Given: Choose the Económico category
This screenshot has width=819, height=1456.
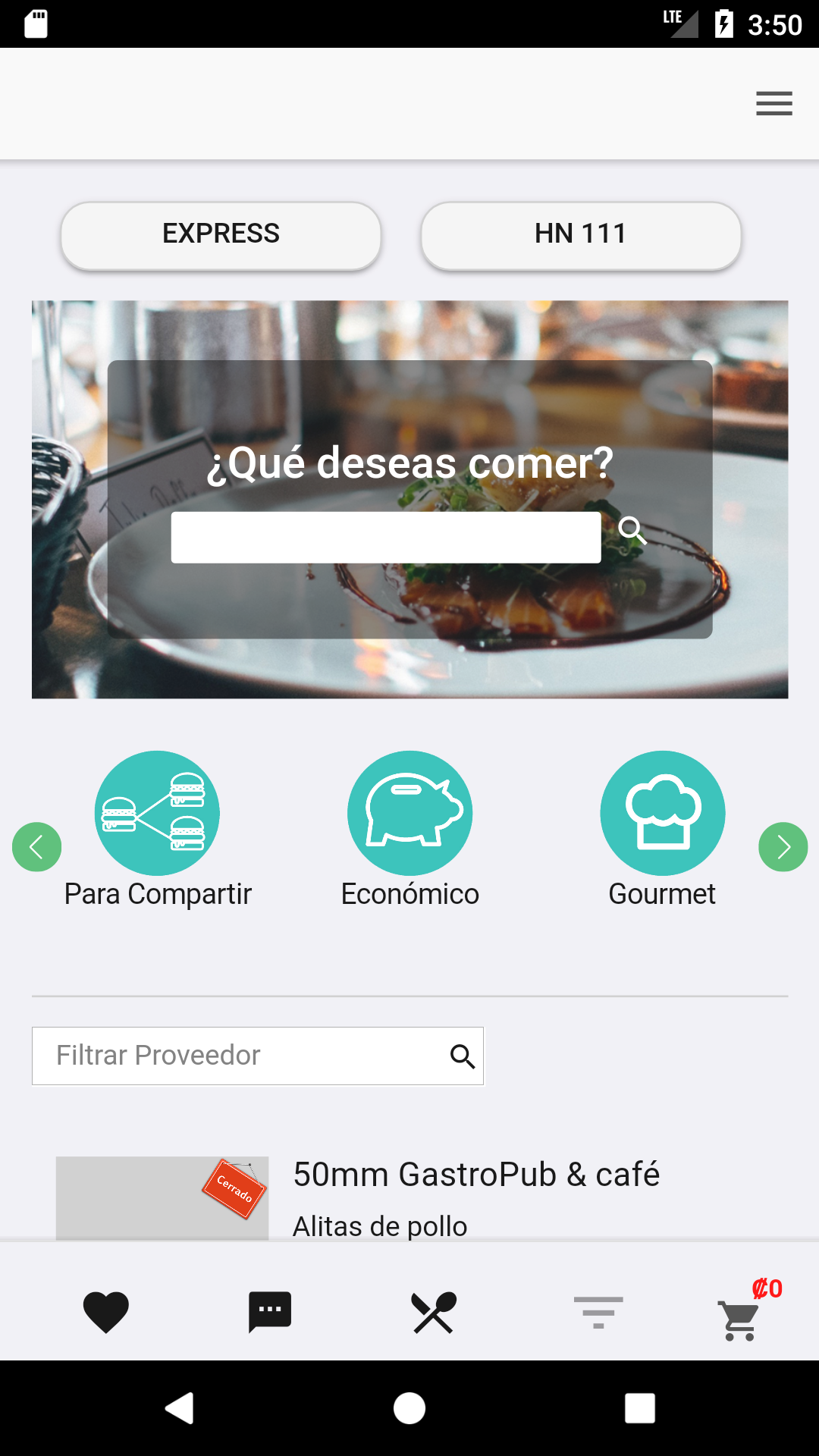Looking at the screenshot, I should (409, 814).
